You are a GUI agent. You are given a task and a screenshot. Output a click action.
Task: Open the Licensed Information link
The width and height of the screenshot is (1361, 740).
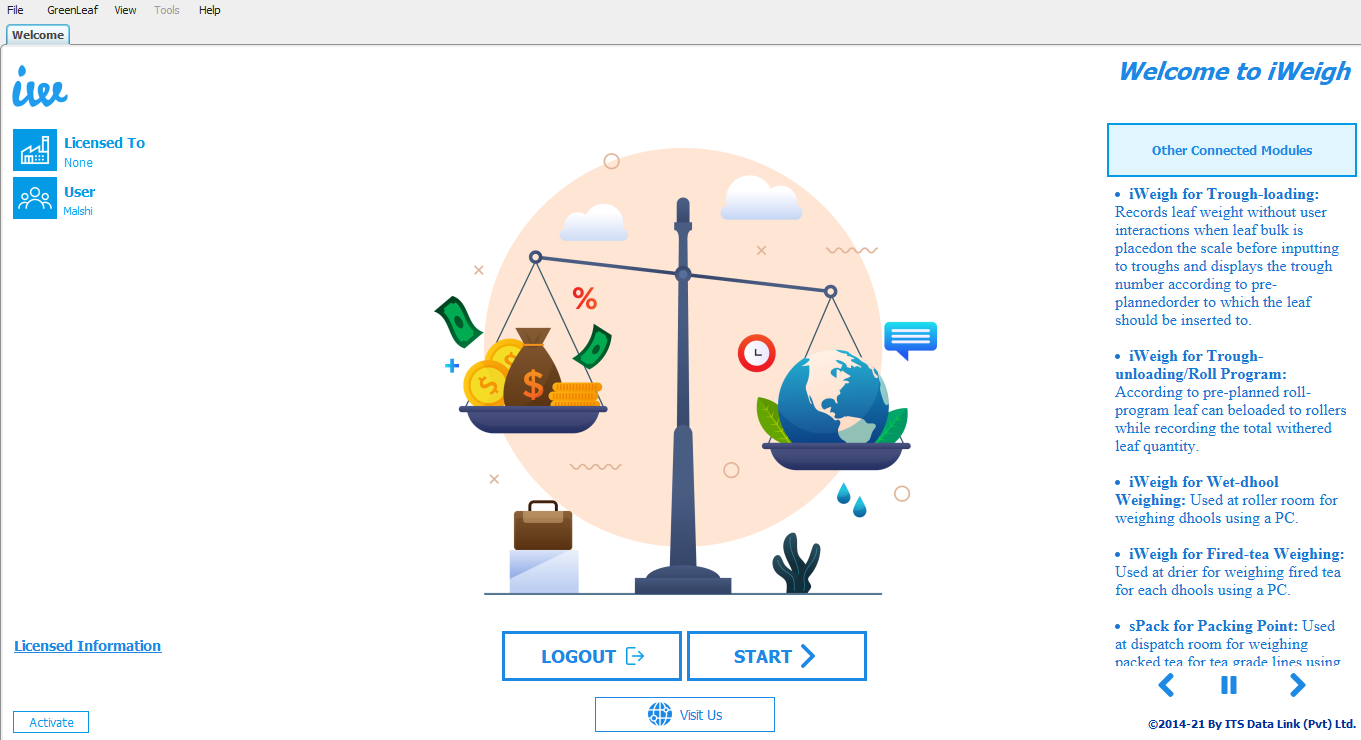[x=87, y=646]
